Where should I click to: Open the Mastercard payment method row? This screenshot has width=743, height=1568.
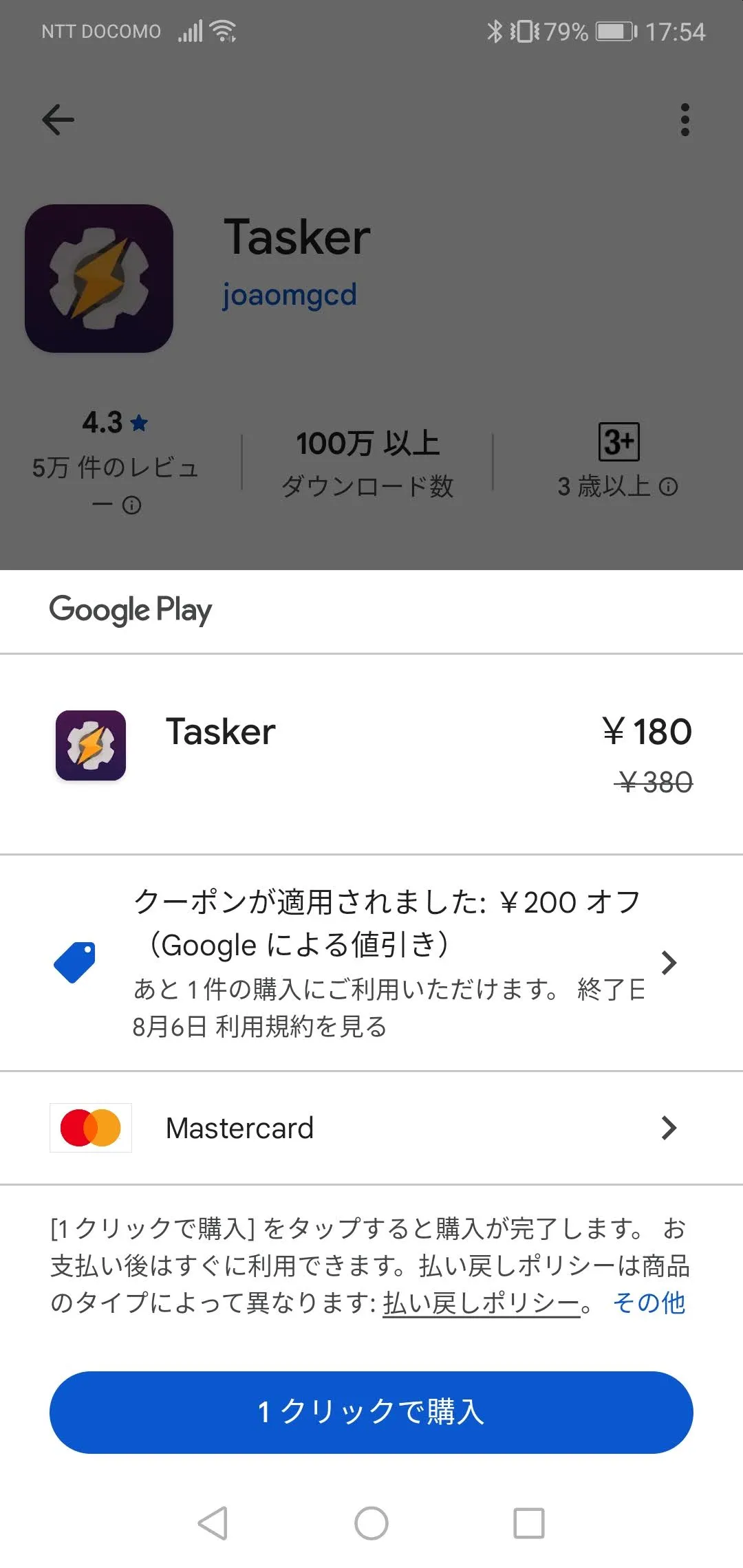point(371,1128)
